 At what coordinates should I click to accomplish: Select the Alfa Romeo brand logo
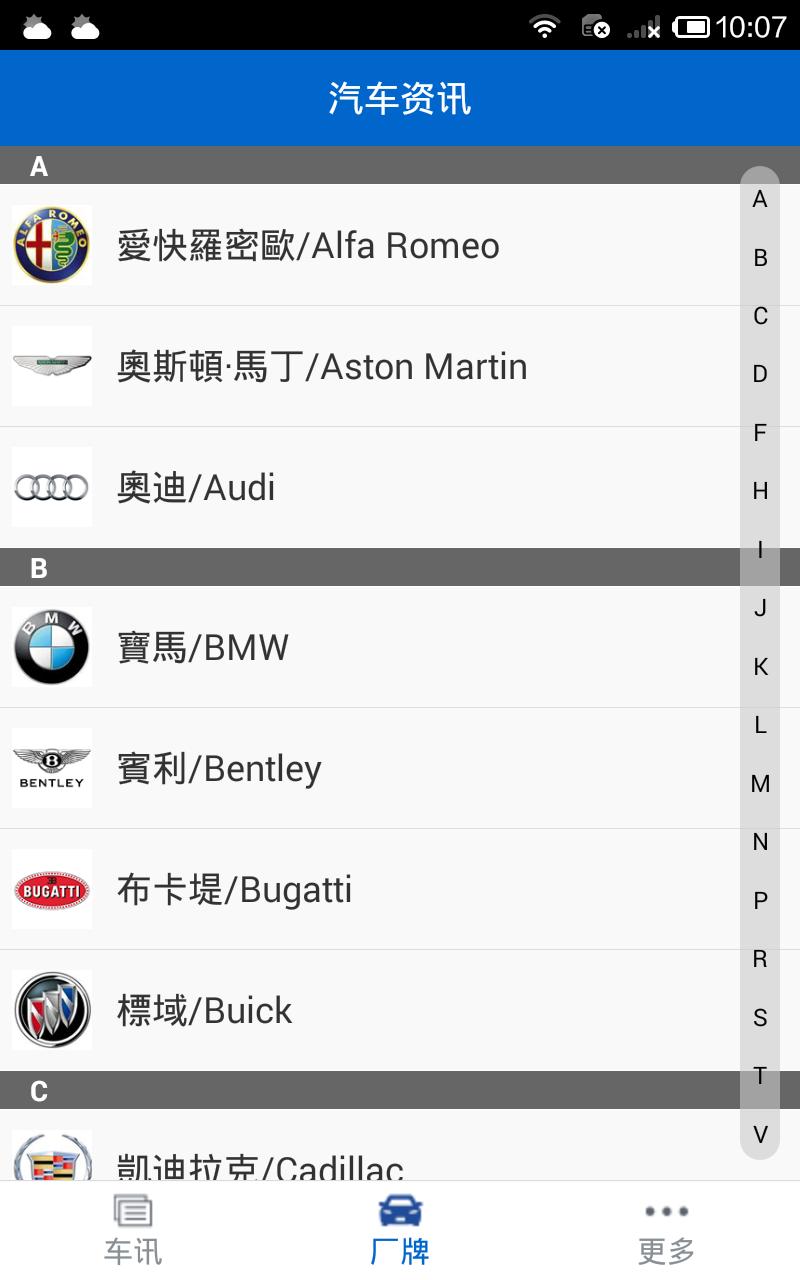pyautogui.click(x=51, y=245)
